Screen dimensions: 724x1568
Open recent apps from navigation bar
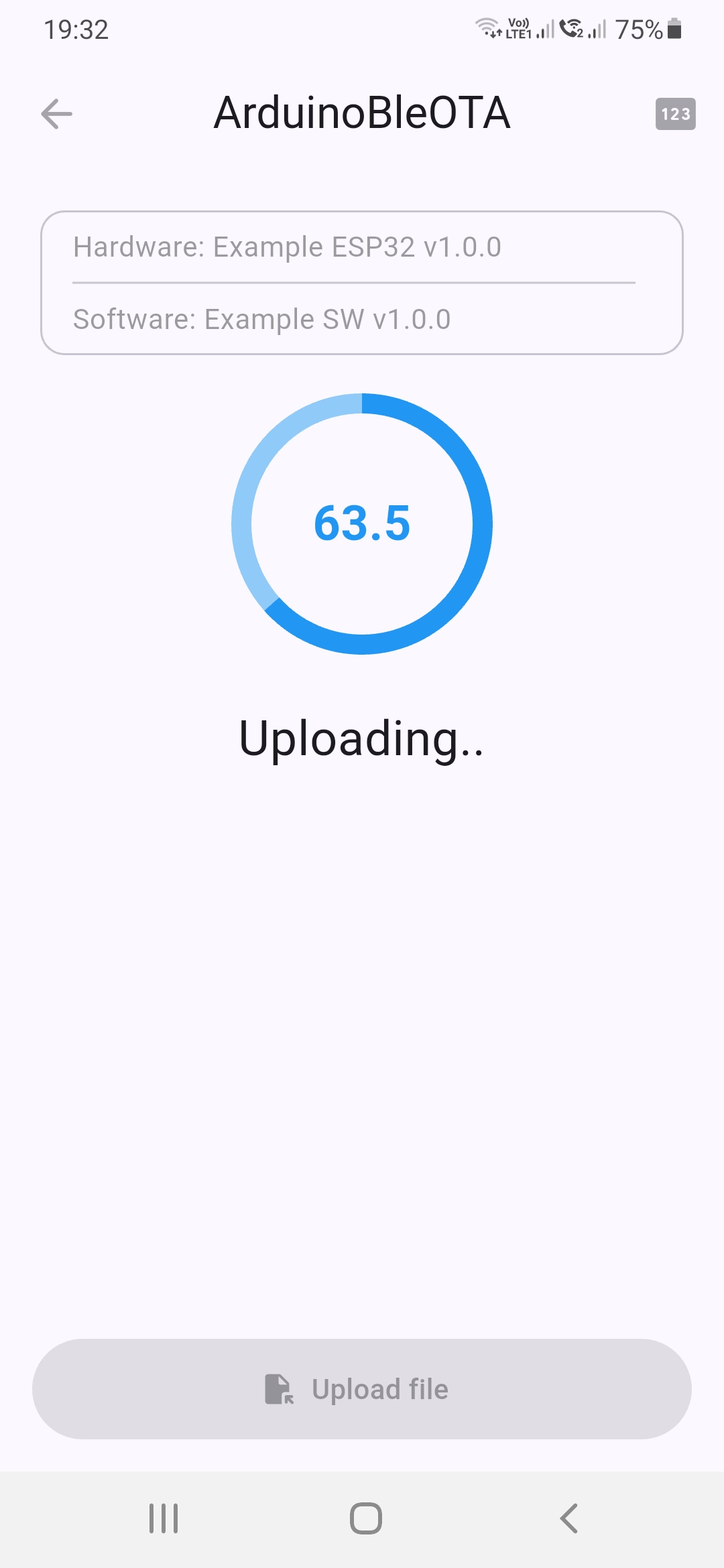[164, 1518]
